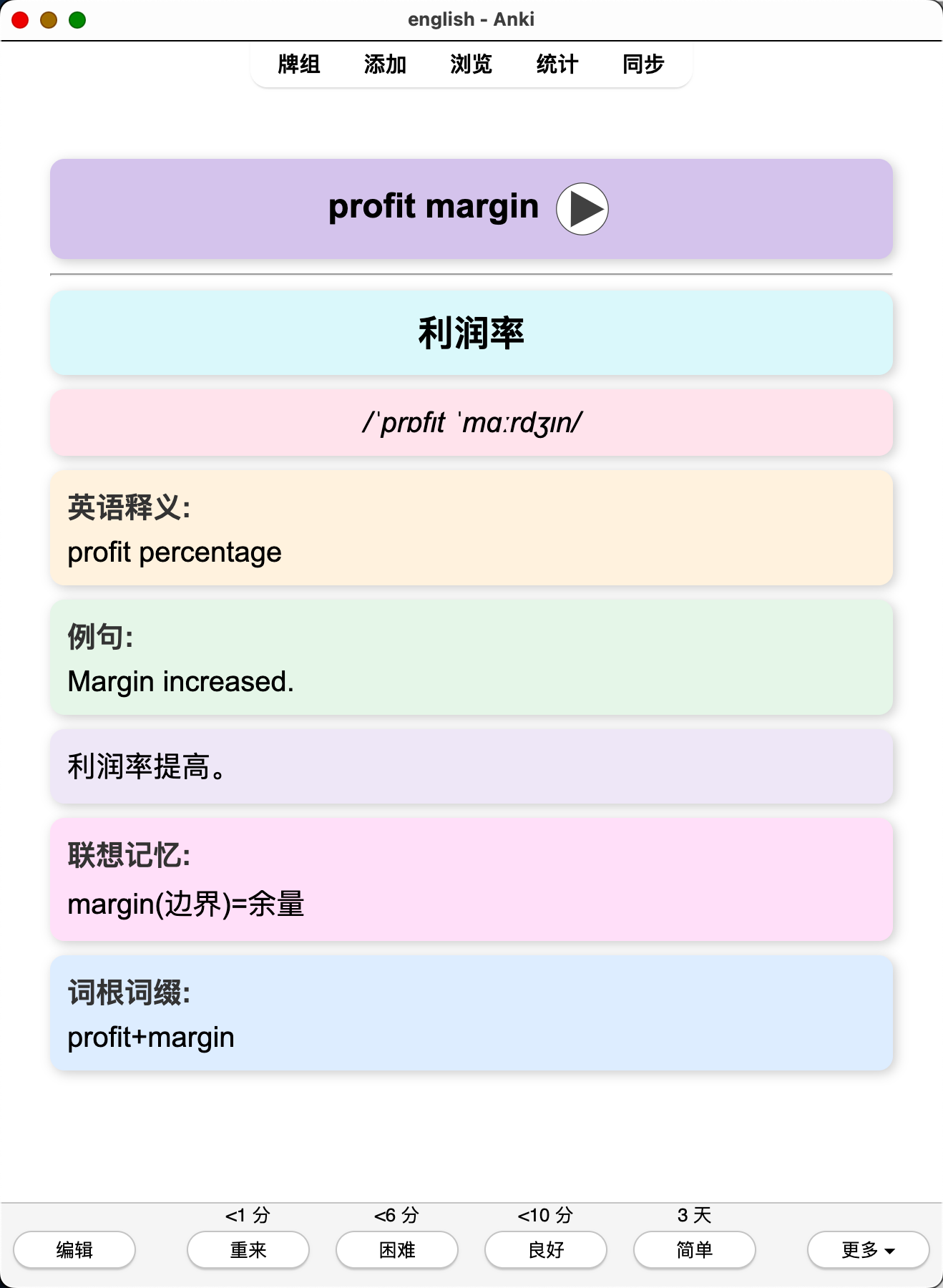Screen dimensions: 943x1288
Task: Answer the card with 良好
Action: 546,1249
